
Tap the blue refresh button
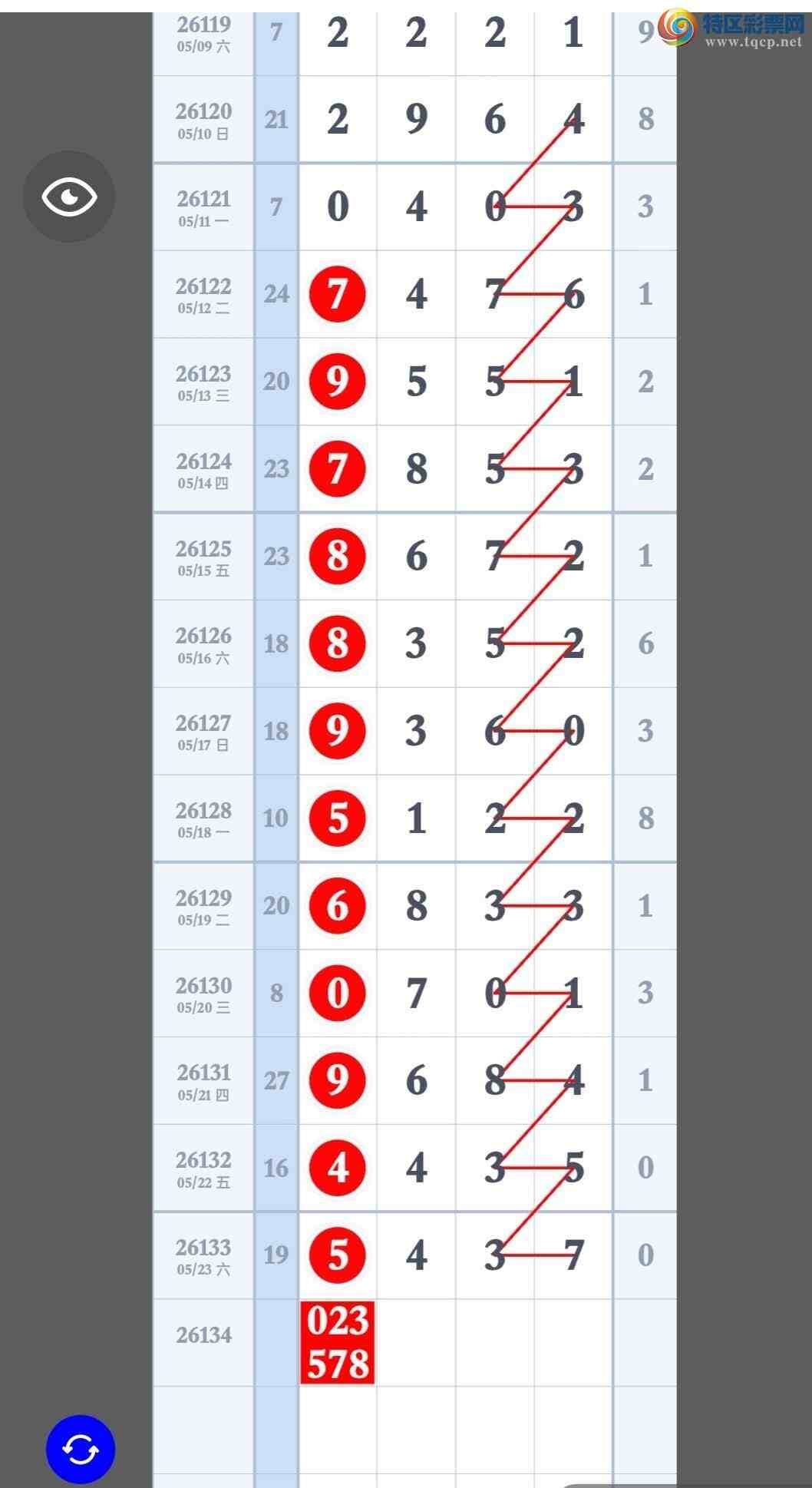81,1449
